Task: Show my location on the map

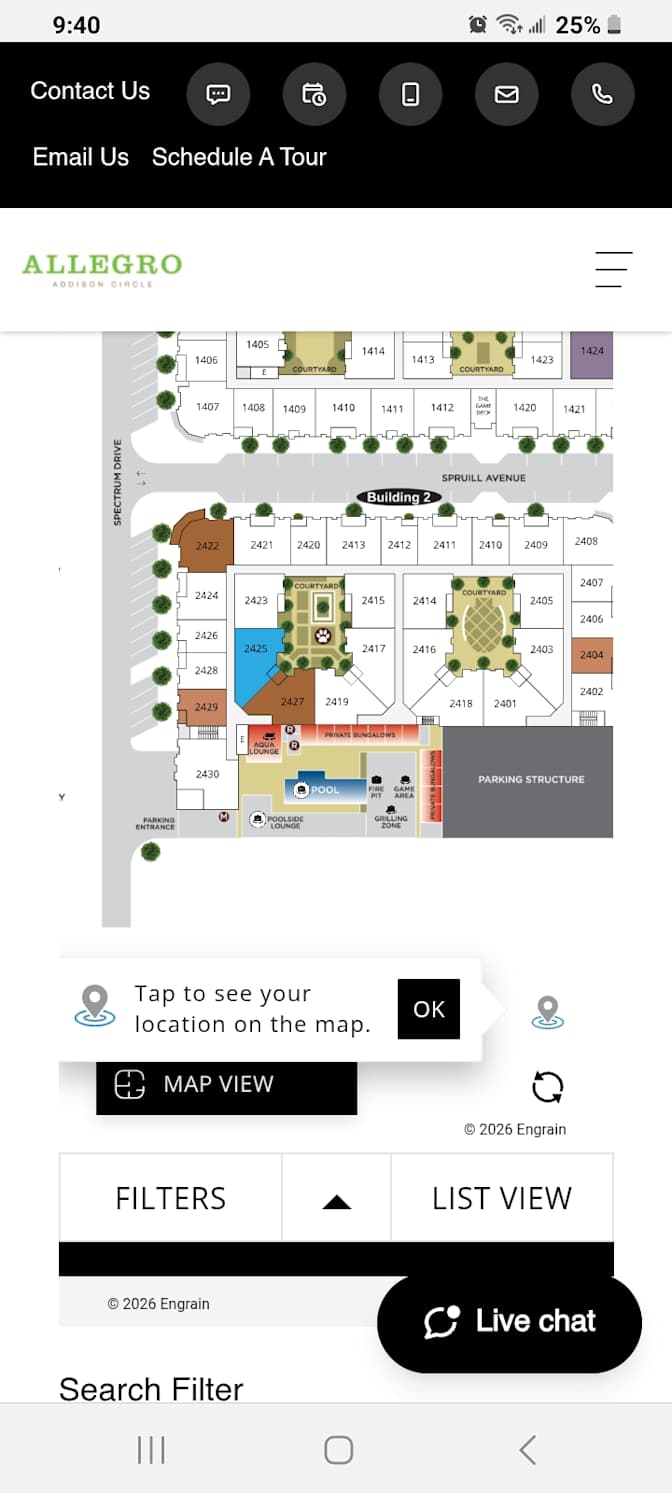Action: [x=547, y=1012]
